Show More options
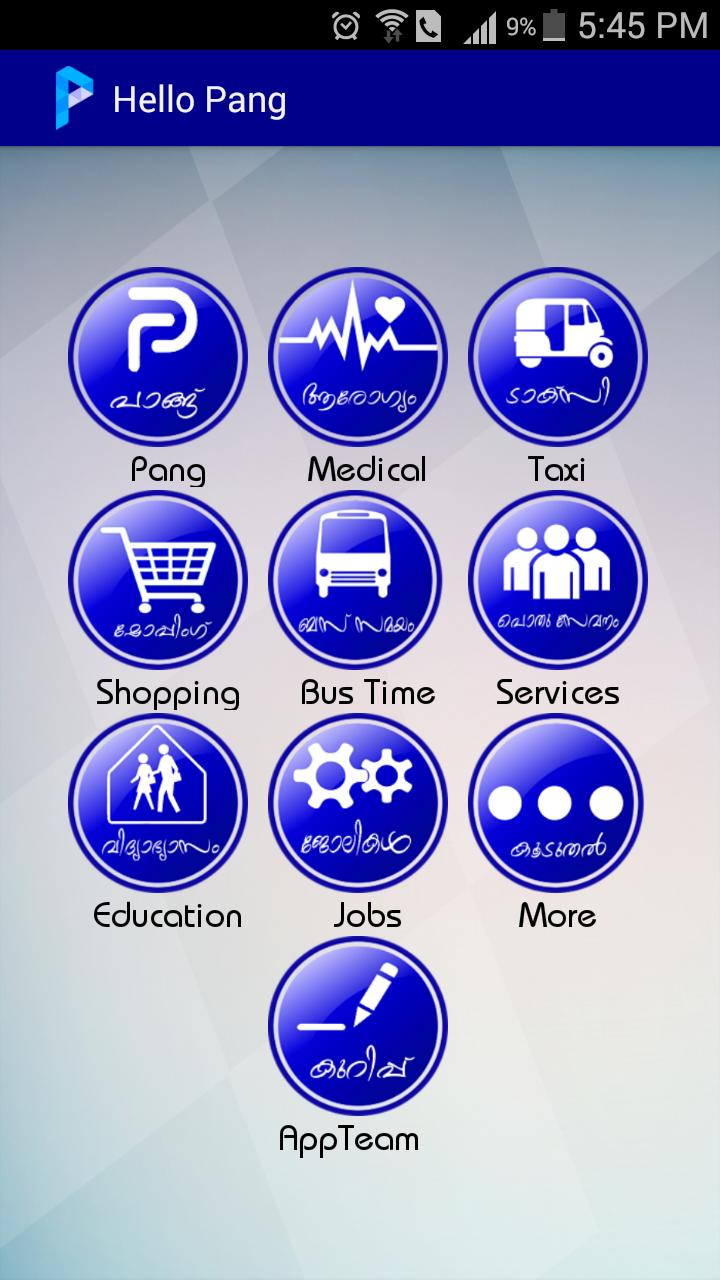Screen dimensions: 720x1280 558,803
